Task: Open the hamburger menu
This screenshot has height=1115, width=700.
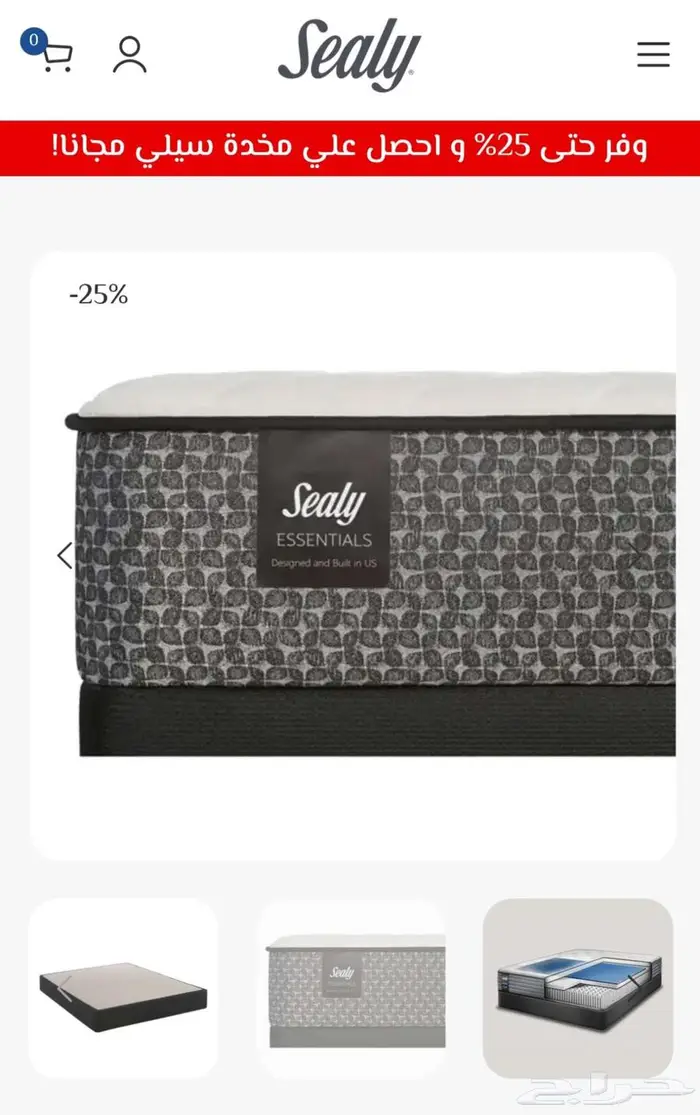Action: pyautogui.click(x=653, y=54)
